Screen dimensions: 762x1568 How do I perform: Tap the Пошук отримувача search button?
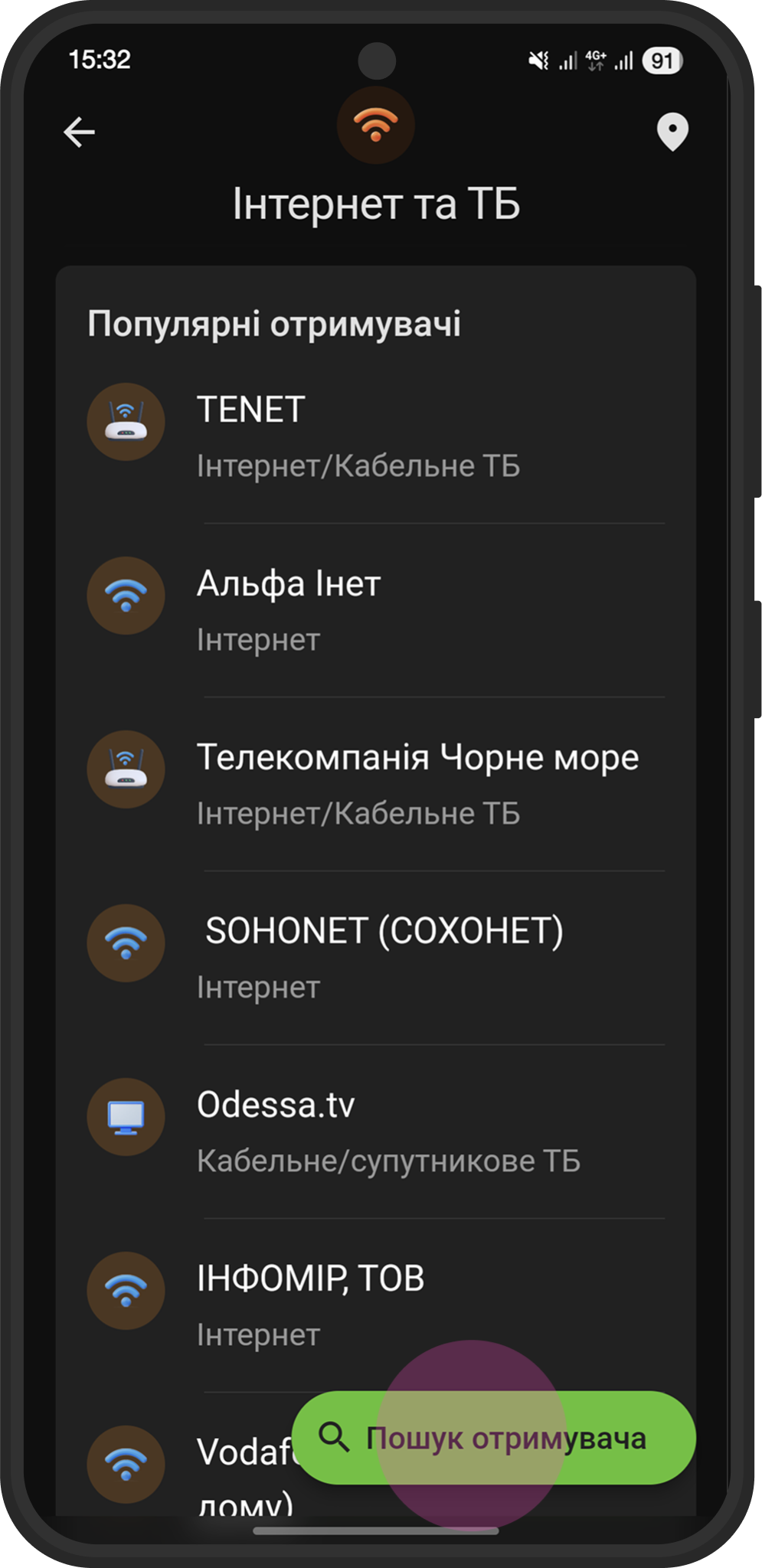pos(493,1438)
